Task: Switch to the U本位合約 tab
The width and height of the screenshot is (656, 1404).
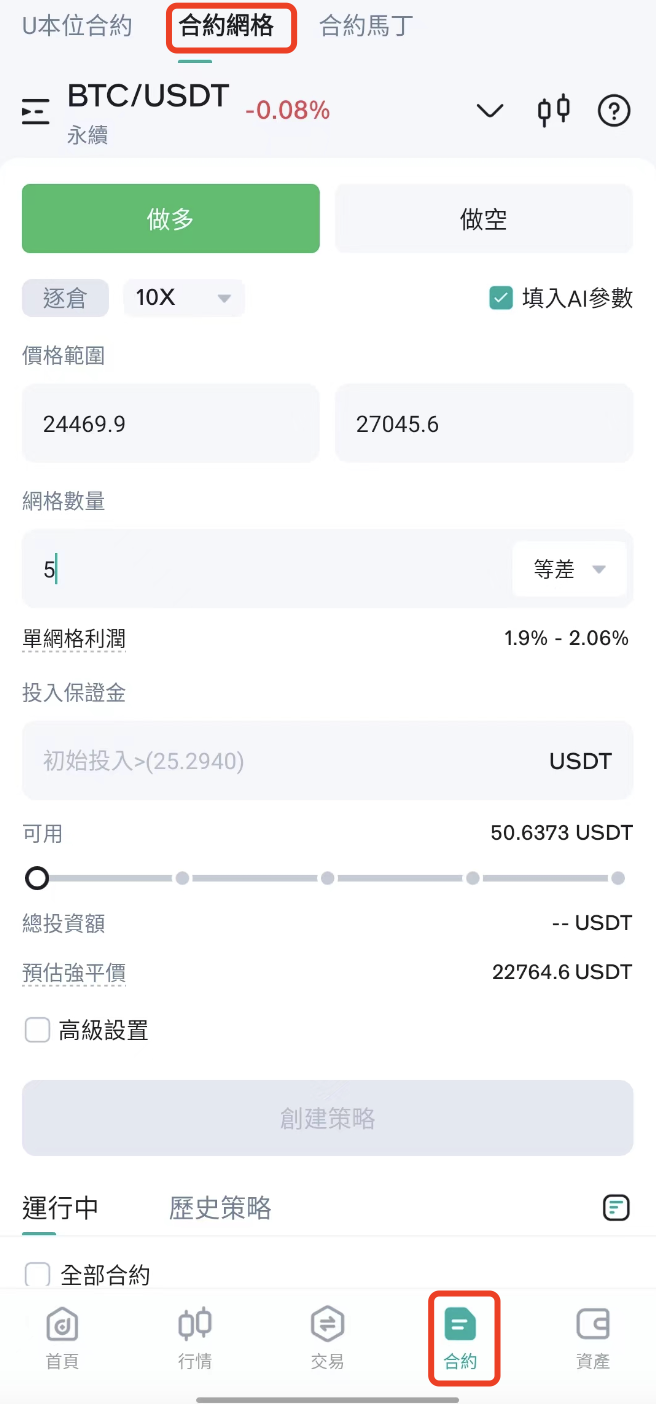Action: [x=77, y=26]
